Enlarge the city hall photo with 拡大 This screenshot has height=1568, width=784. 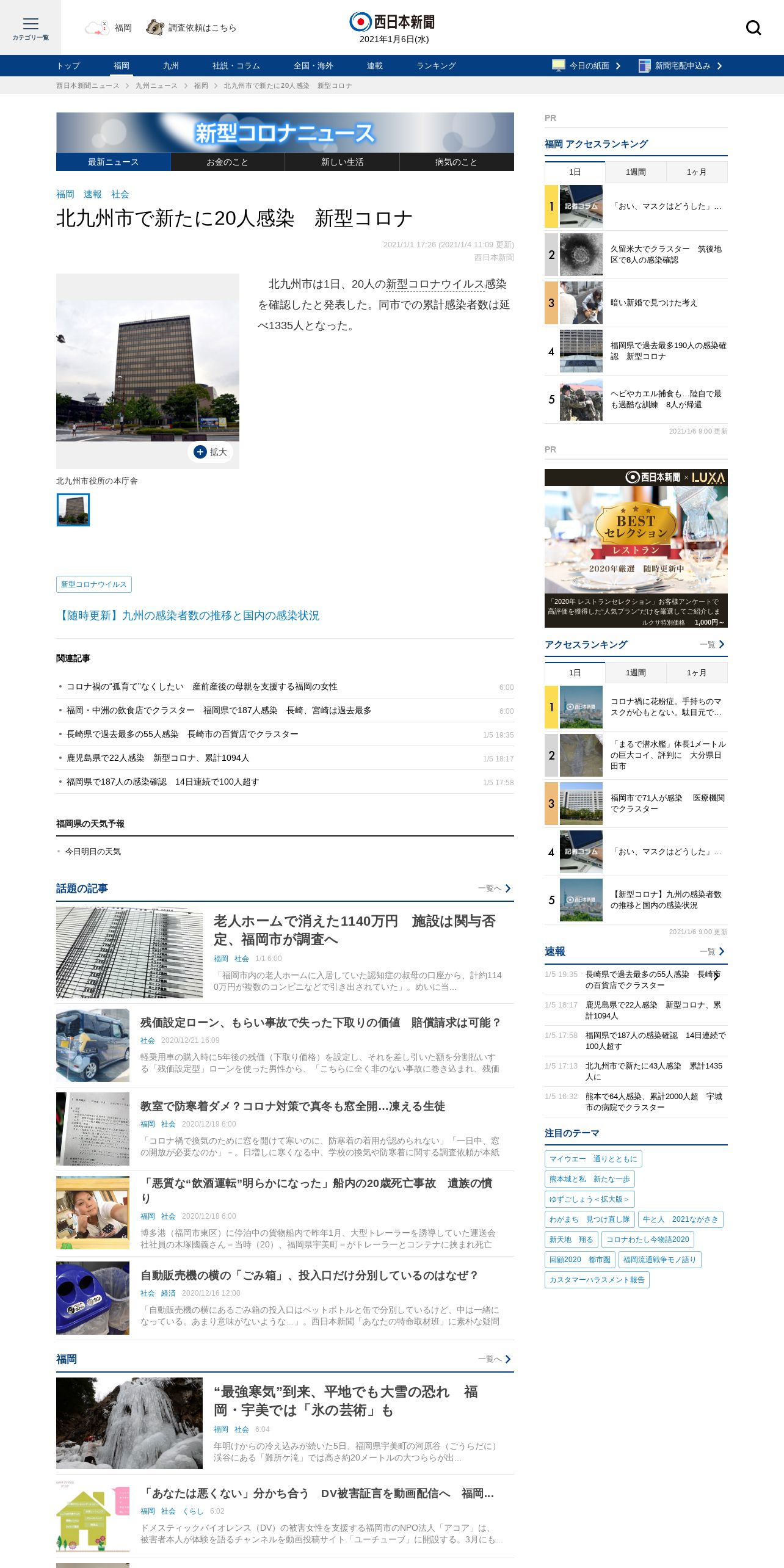211,452
